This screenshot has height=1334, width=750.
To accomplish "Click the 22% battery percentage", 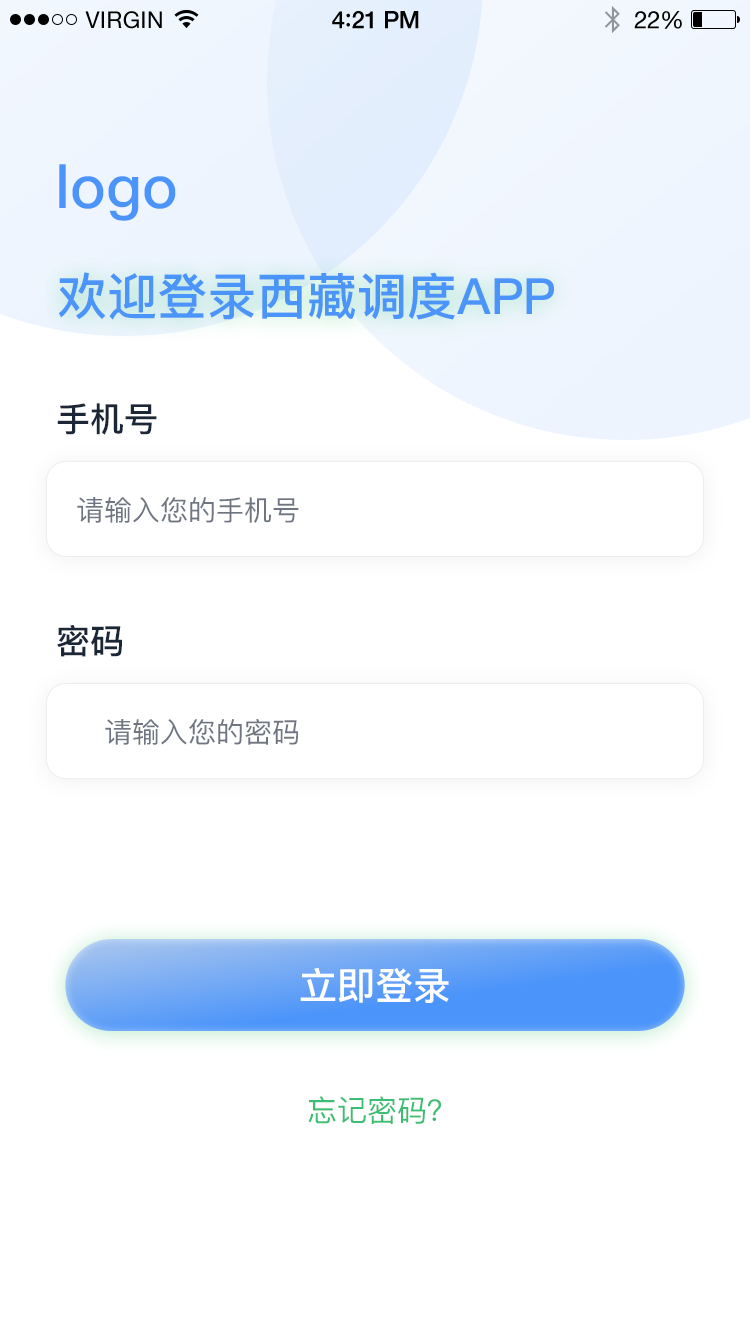I will (656, 18).
